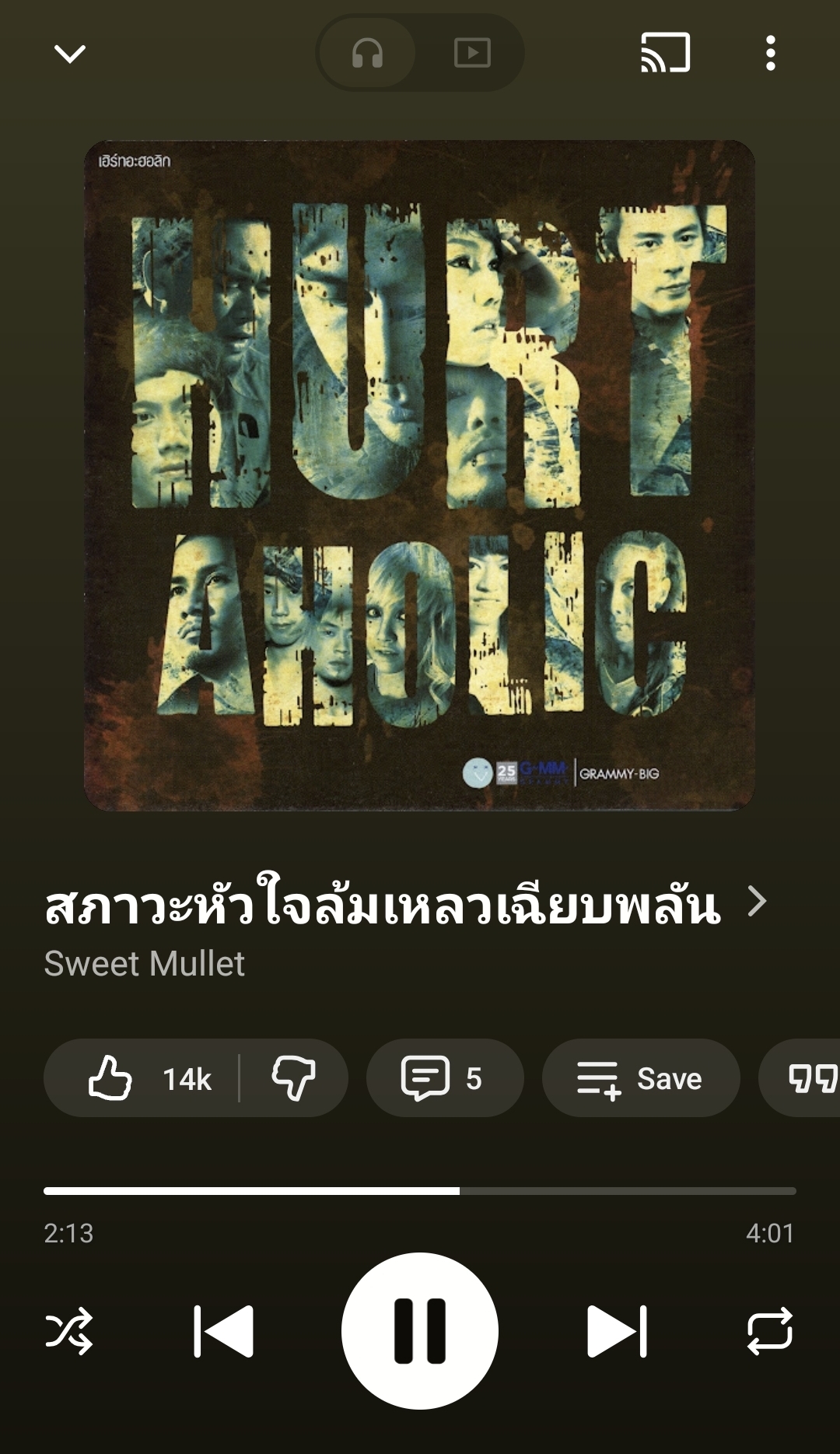Viewport: 840px width, 1454px height.
Task: Collapse the player with the down chevron
Action: click(69, 54)
